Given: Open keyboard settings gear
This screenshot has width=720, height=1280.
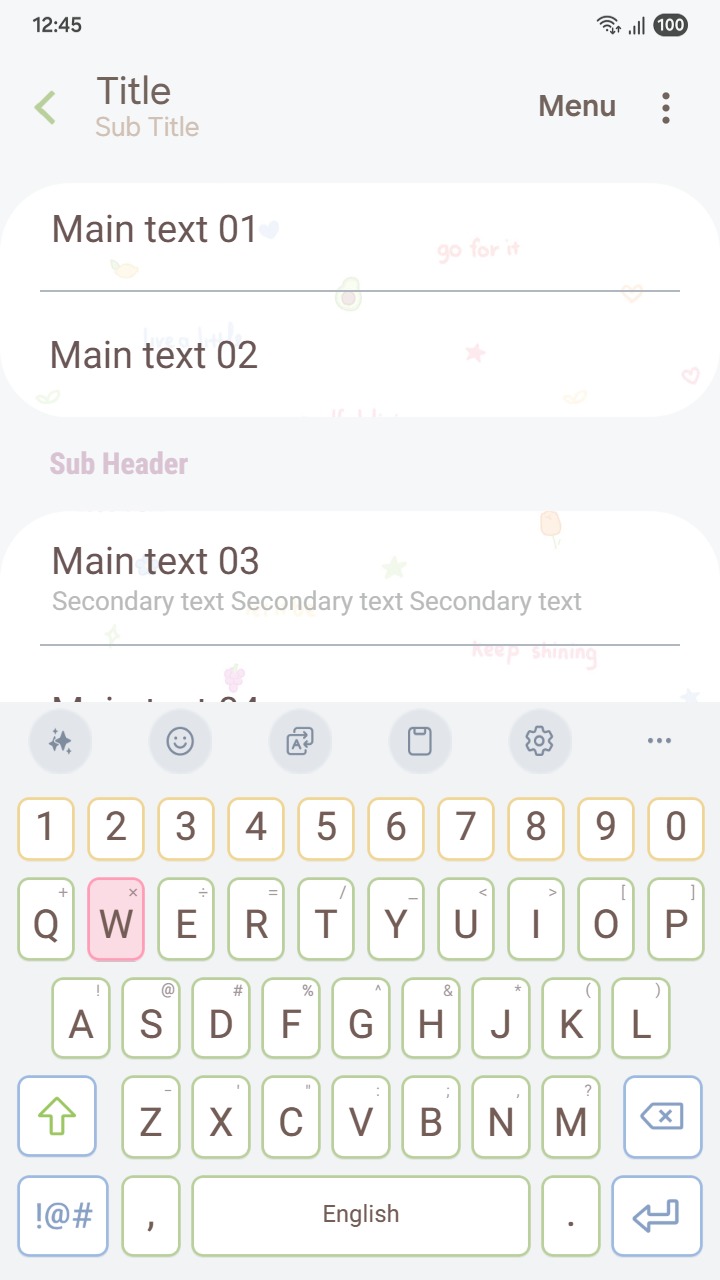Looking at the screenshot, I should pyautogui.click(x=539, y=741).
